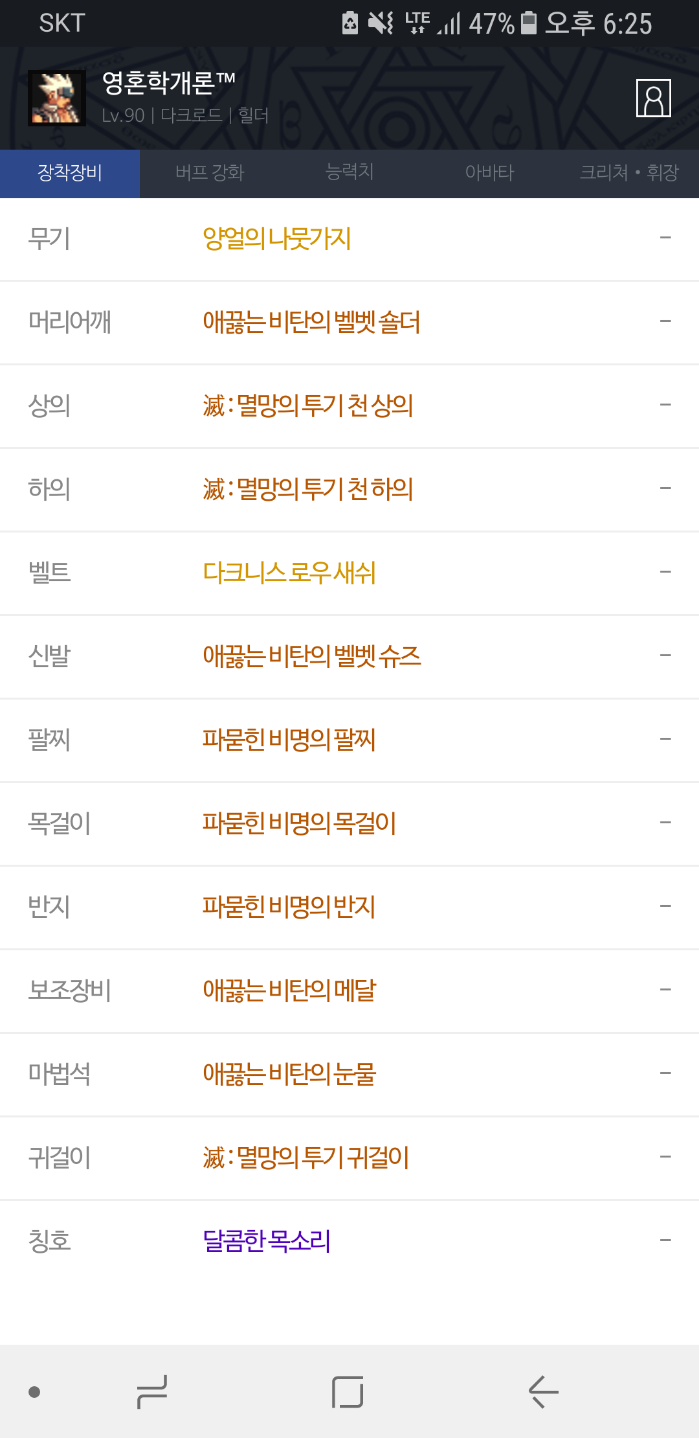Select 애끓는 비탄의 눈물 마법석 row
Image resolution: width=699 pixels, height=1438 pixels.
289,1075
